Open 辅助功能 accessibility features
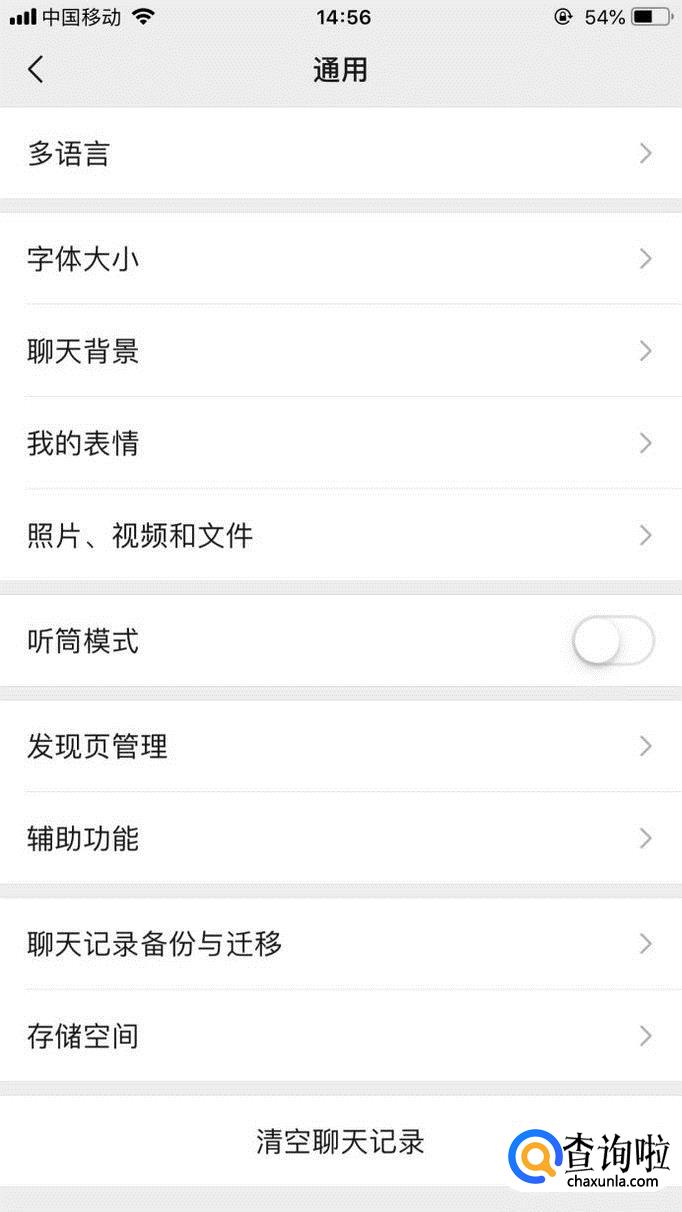 [340, 838]
